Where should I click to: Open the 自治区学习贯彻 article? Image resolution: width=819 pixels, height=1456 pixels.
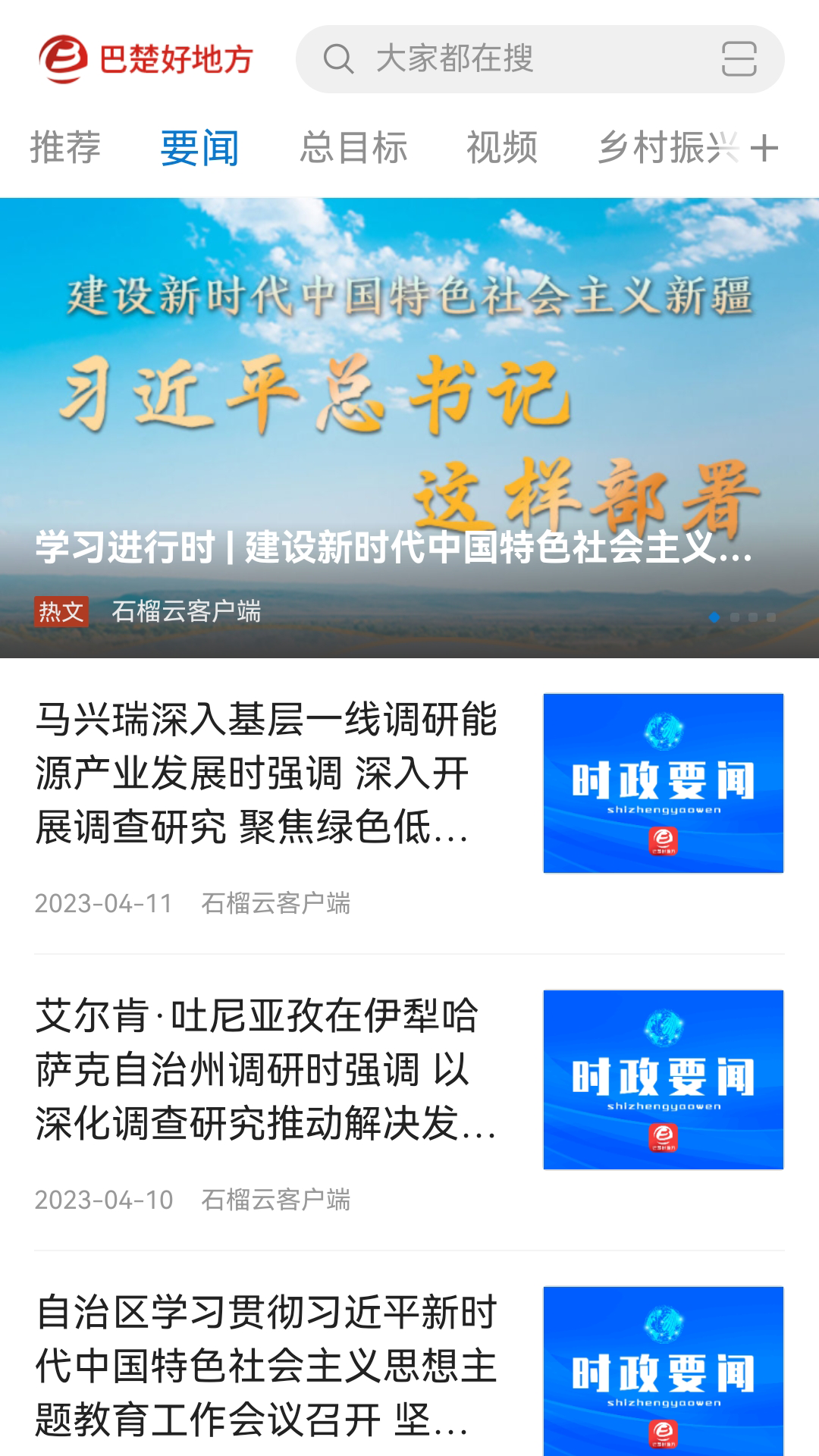pyautogui.click(x=265, y=1365)
